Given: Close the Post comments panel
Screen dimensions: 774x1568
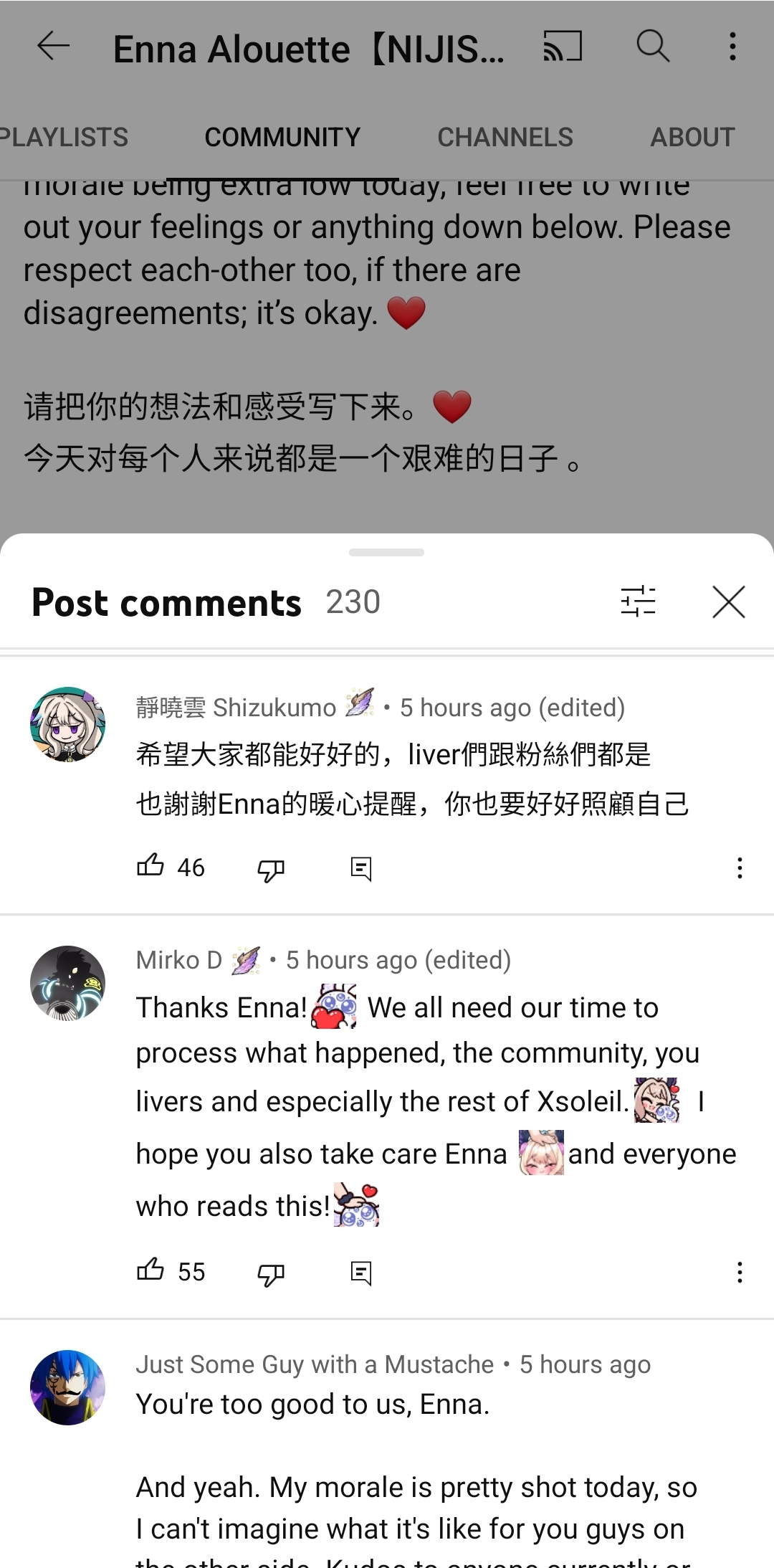Looking at the screenshot, I should 729,601.
